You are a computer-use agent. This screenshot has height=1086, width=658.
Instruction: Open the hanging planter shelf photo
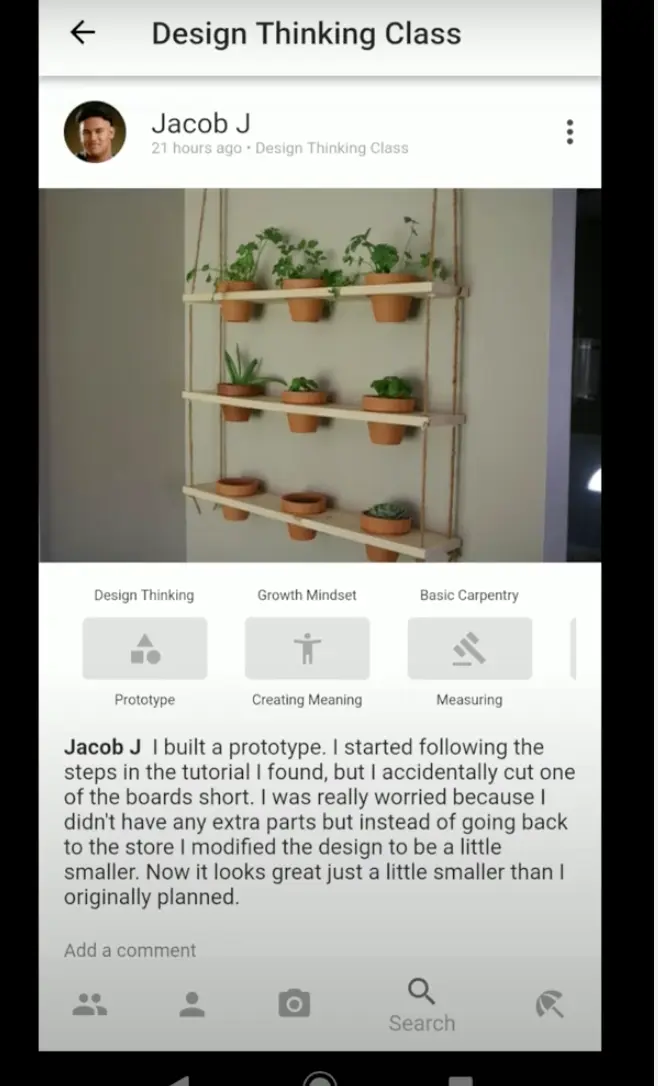pos(320,375)
